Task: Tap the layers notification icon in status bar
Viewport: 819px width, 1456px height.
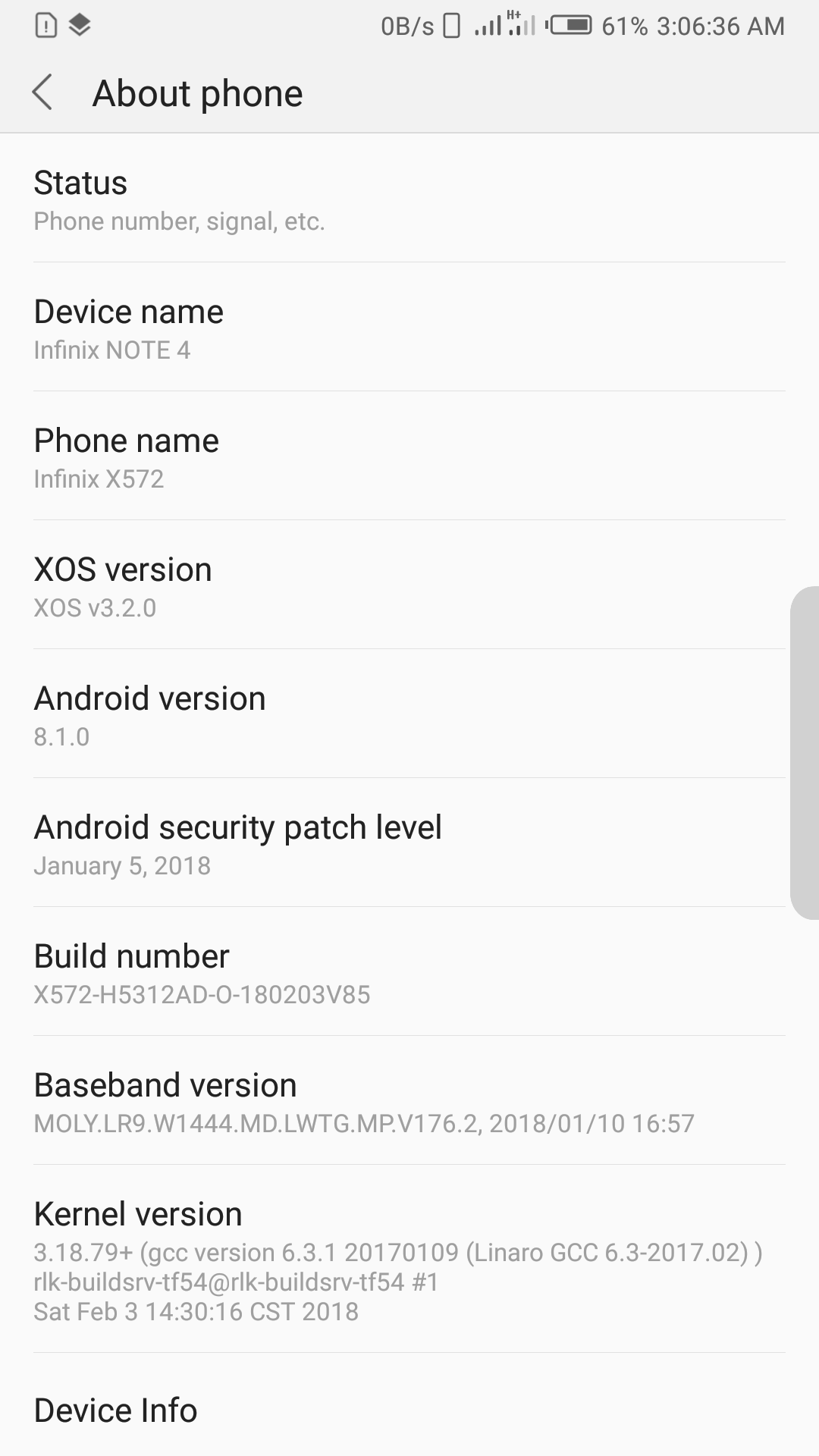Action: tap(78, 25)
